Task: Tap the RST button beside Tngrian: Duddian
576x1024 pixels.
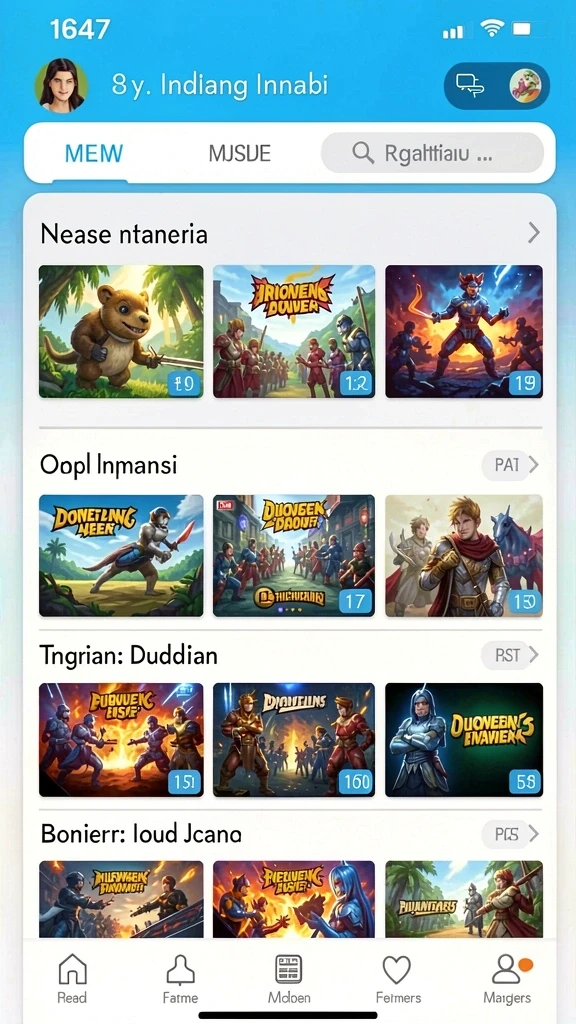Action: [511, 655]
